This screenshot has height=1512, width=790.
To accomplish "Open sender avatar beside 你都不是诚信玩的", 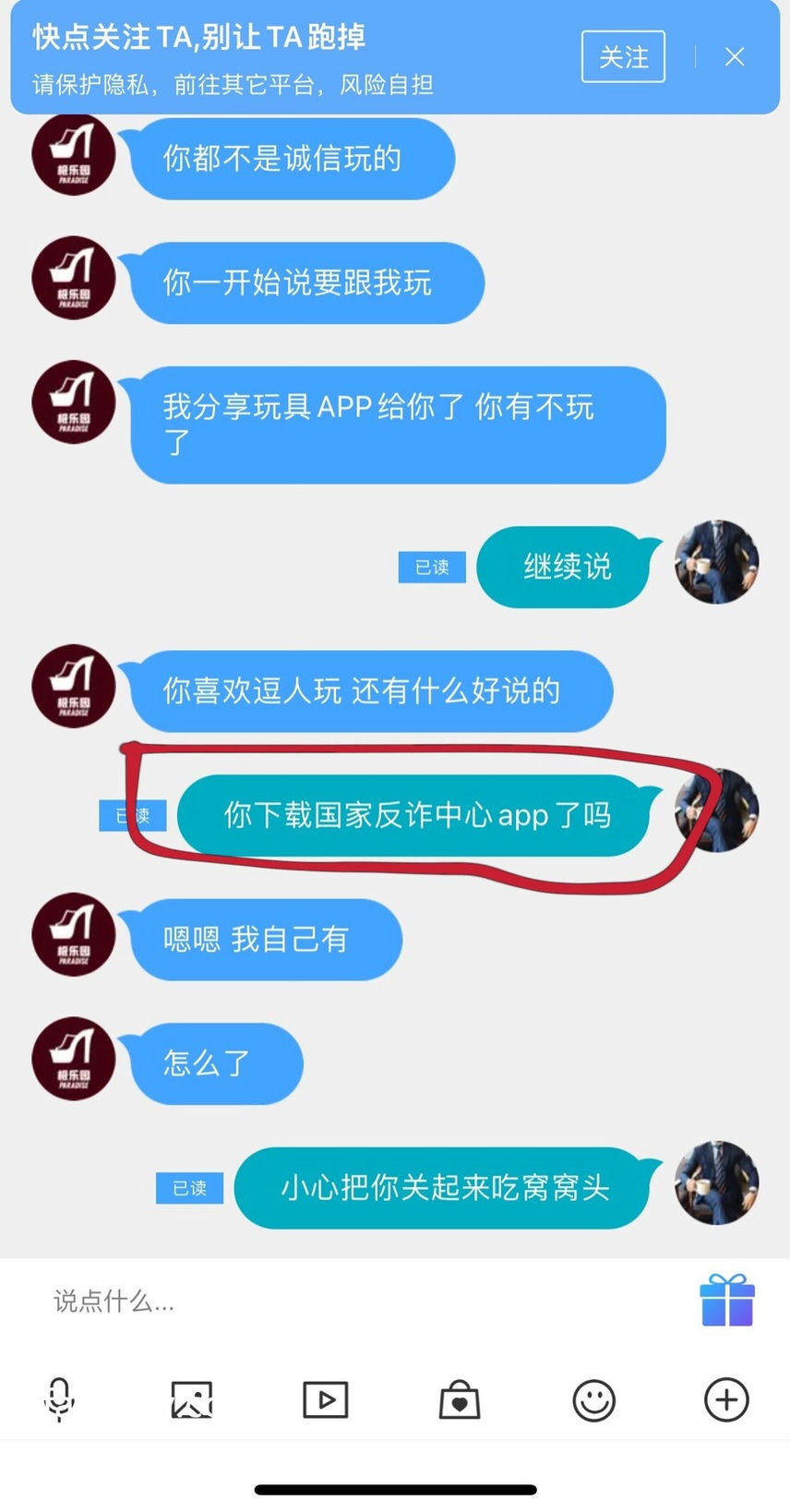I will [74, 154].
